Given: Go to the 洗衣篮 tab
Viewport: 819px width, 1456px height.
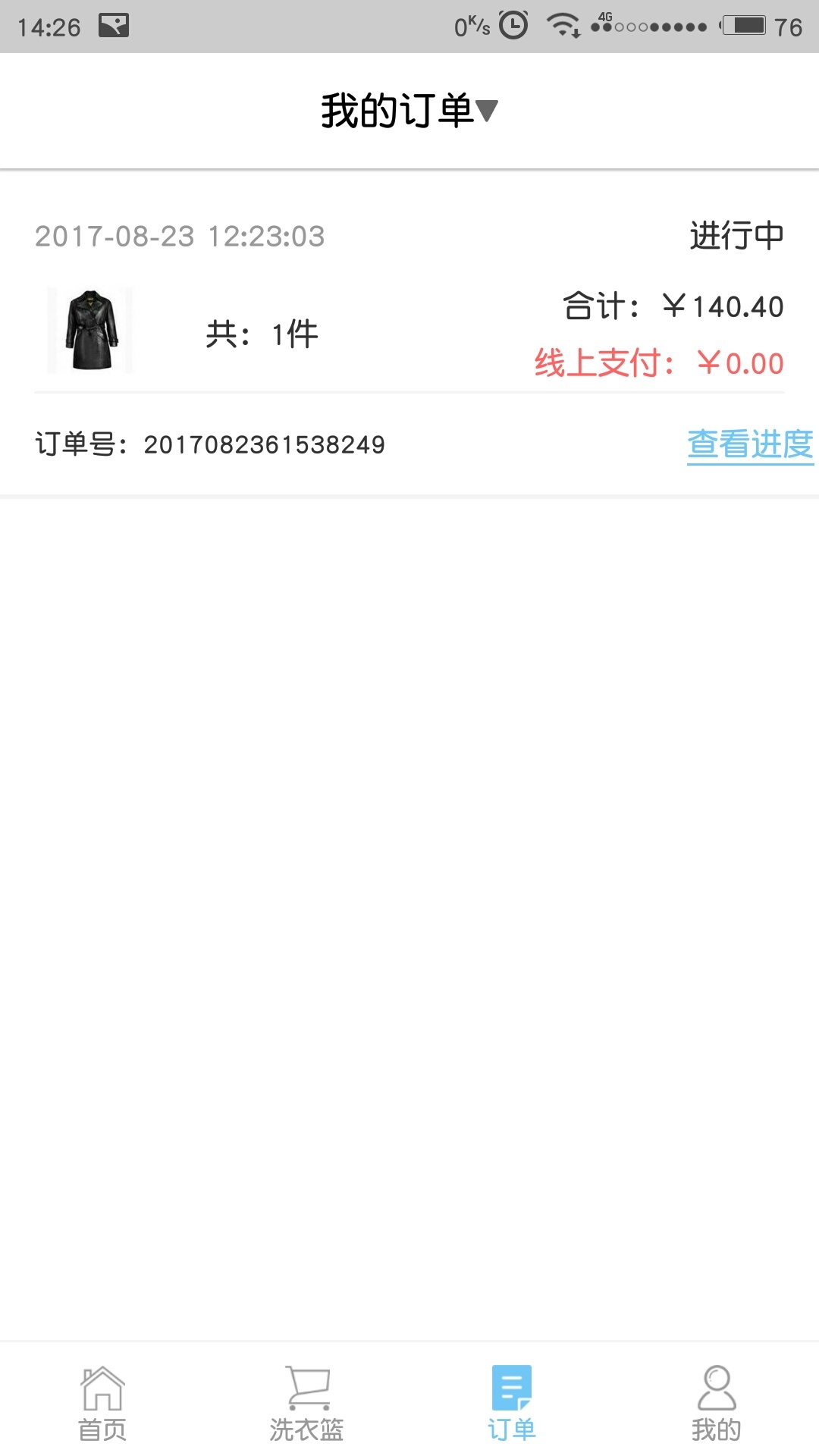Looking at the screenshot, I should click(307, 1403).
